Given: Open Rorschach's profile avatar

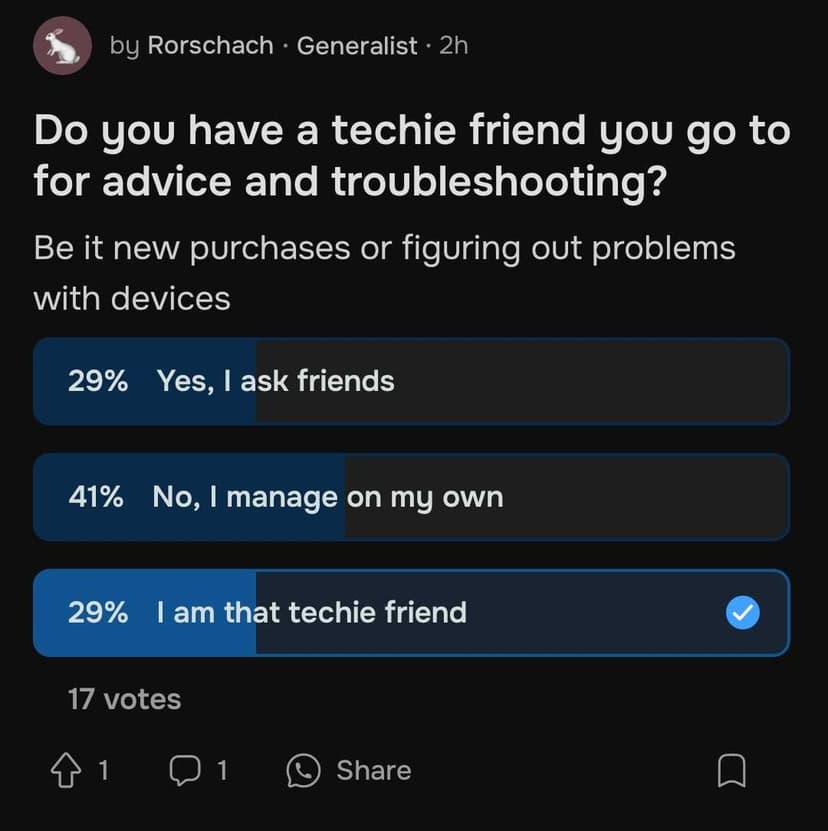Looking at the screenshot, I should click(x=63, y=46).
